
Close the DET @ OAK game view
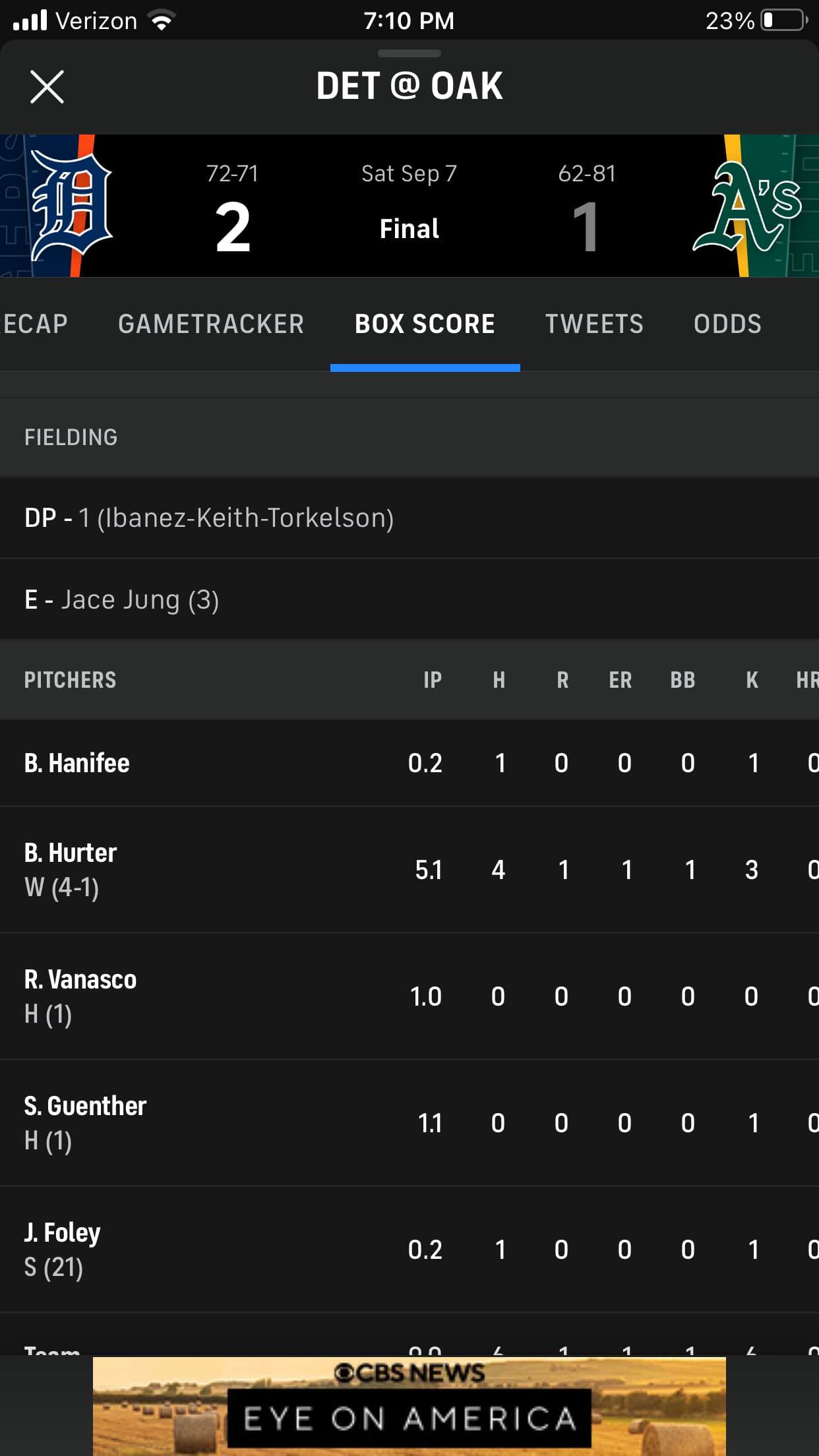click(x=47, y=87)
